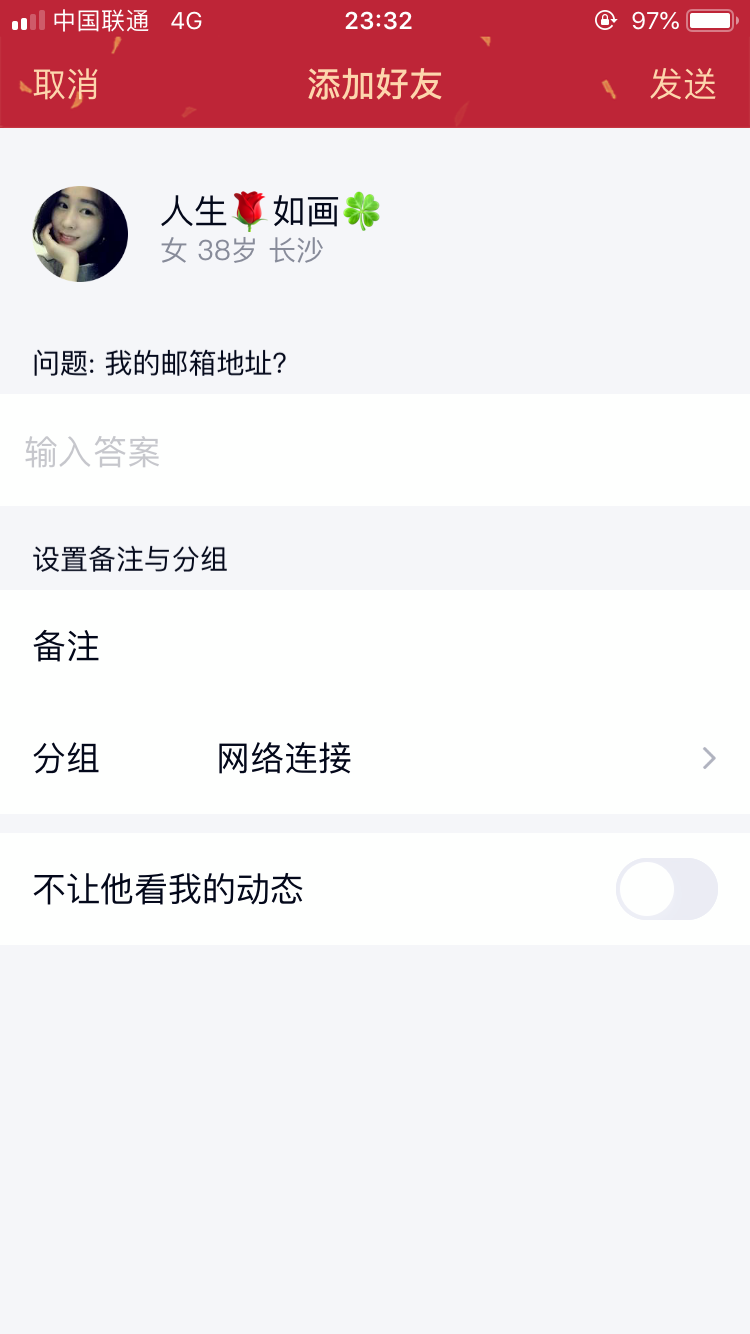
Task: Tap the 97% battery percentage
Action: point(655,20)
